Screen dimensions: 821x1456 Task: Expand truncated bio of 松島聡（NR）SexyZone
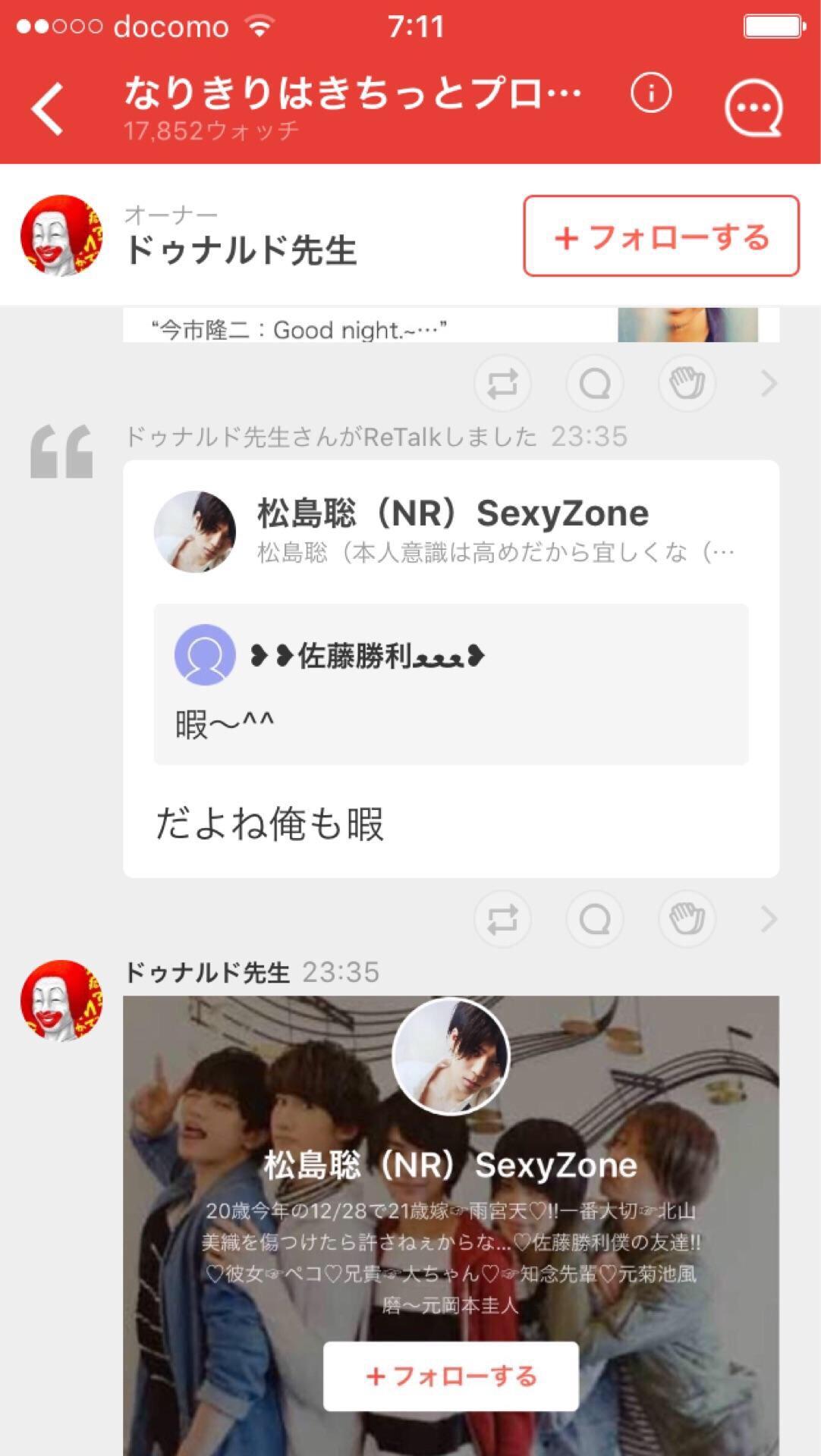(x=493, y=555)
